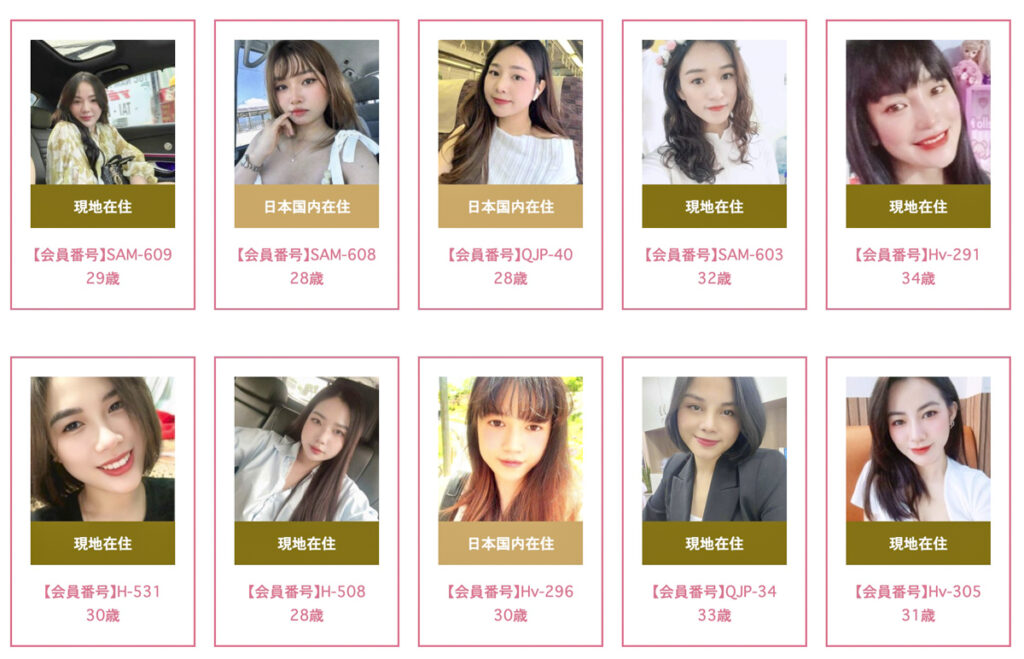
Task: View profile of member H-531
Action: [x=103, y=449]
